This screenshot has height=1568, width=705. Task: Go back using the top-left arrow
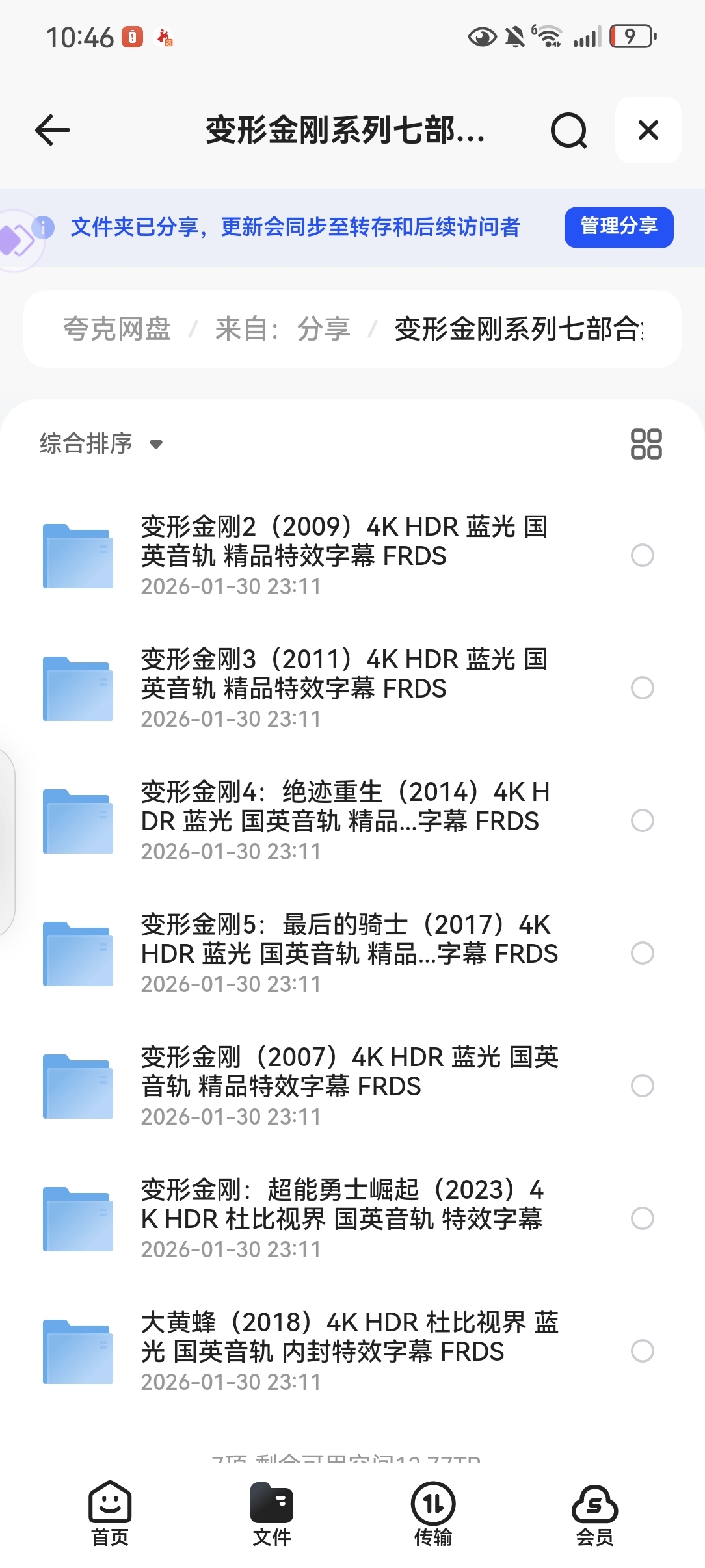(53, 130)
